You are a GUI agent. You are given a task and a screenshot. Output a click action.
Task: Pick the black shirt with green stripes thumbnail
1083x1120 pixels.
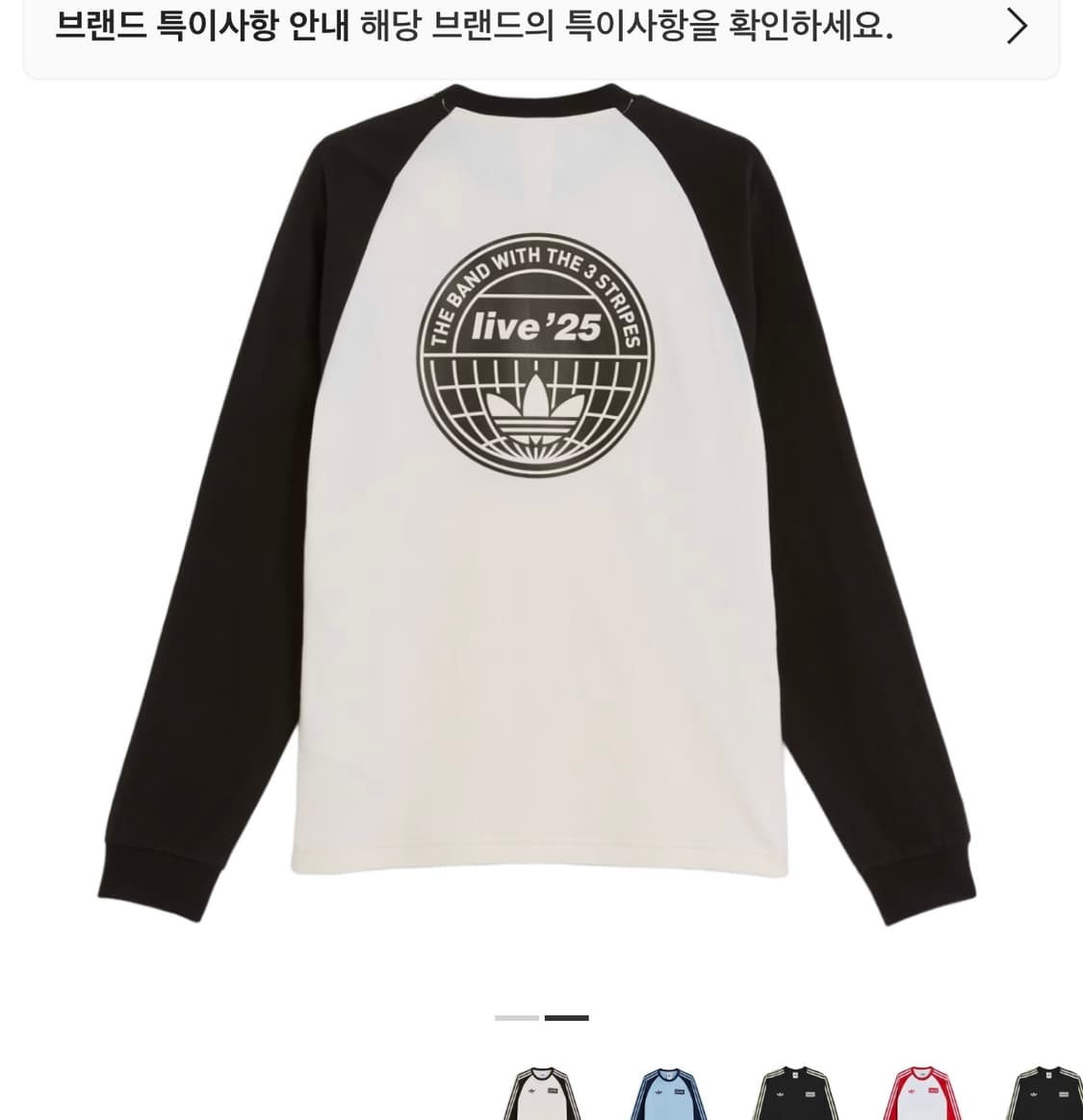click(x=1044, y=1093)
